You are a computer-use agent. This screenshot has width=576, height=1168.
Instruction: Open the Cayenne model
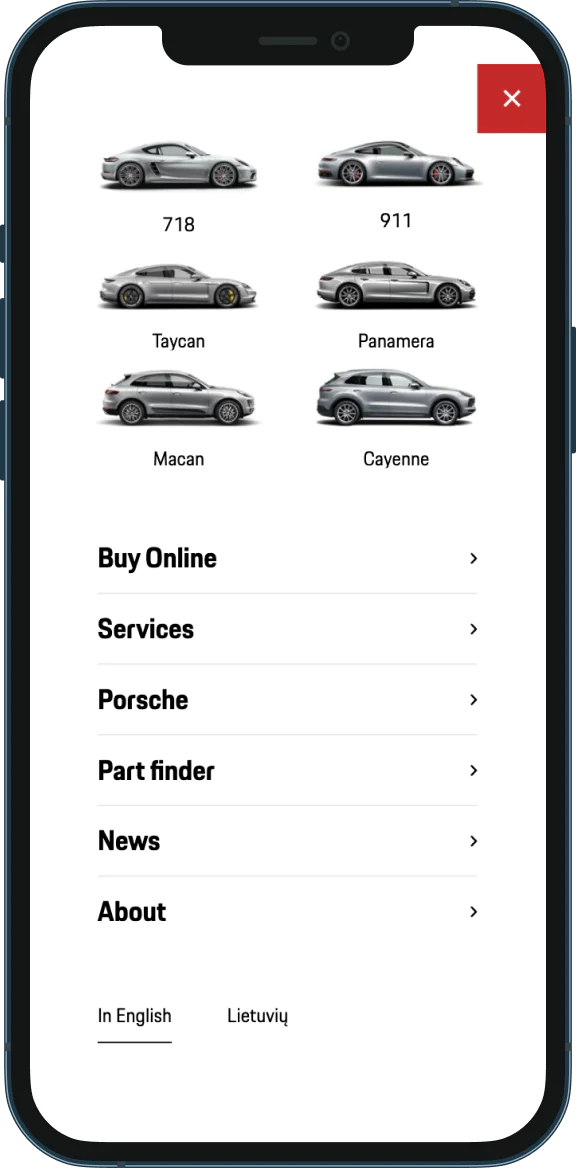coord(396,419)
